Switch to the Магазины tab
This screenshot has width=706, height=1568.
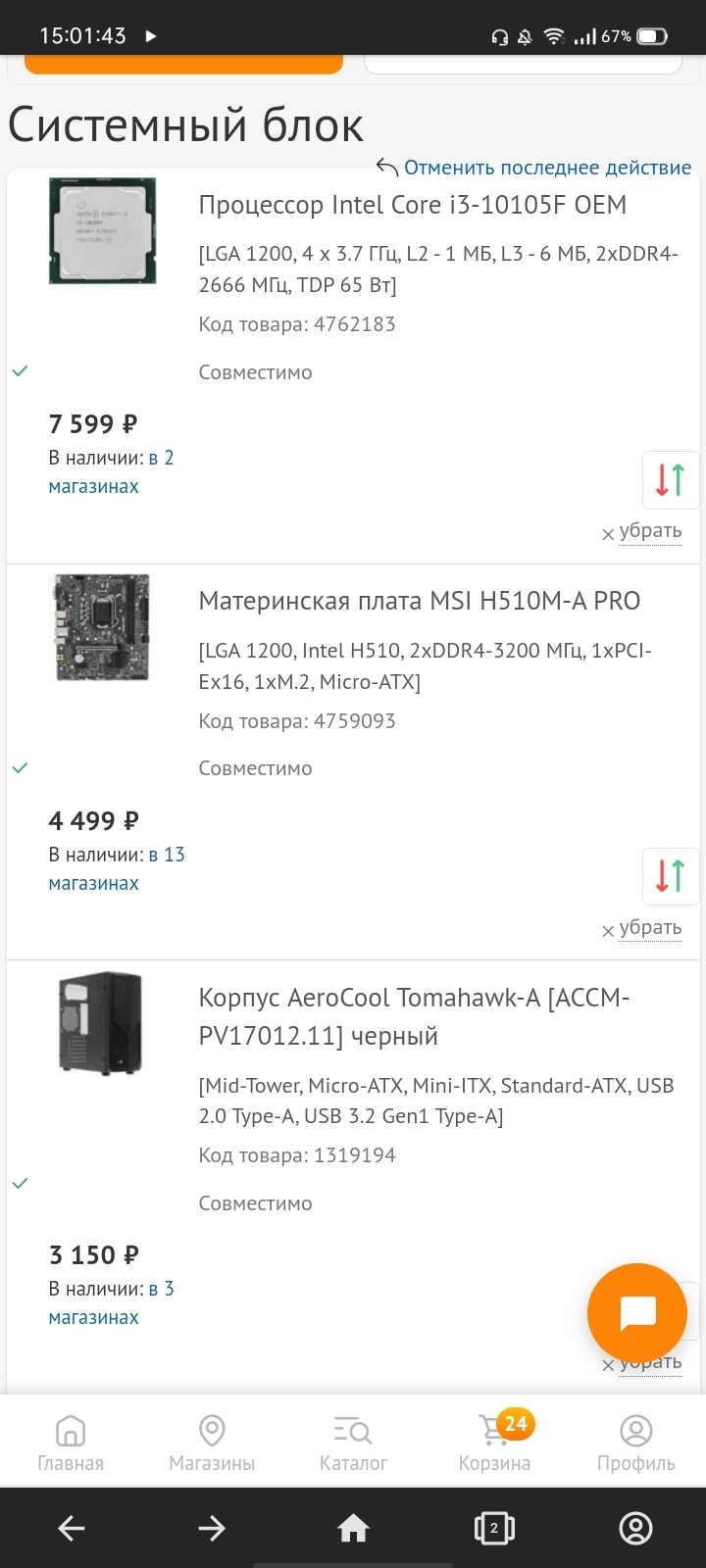pos(212,1444)
